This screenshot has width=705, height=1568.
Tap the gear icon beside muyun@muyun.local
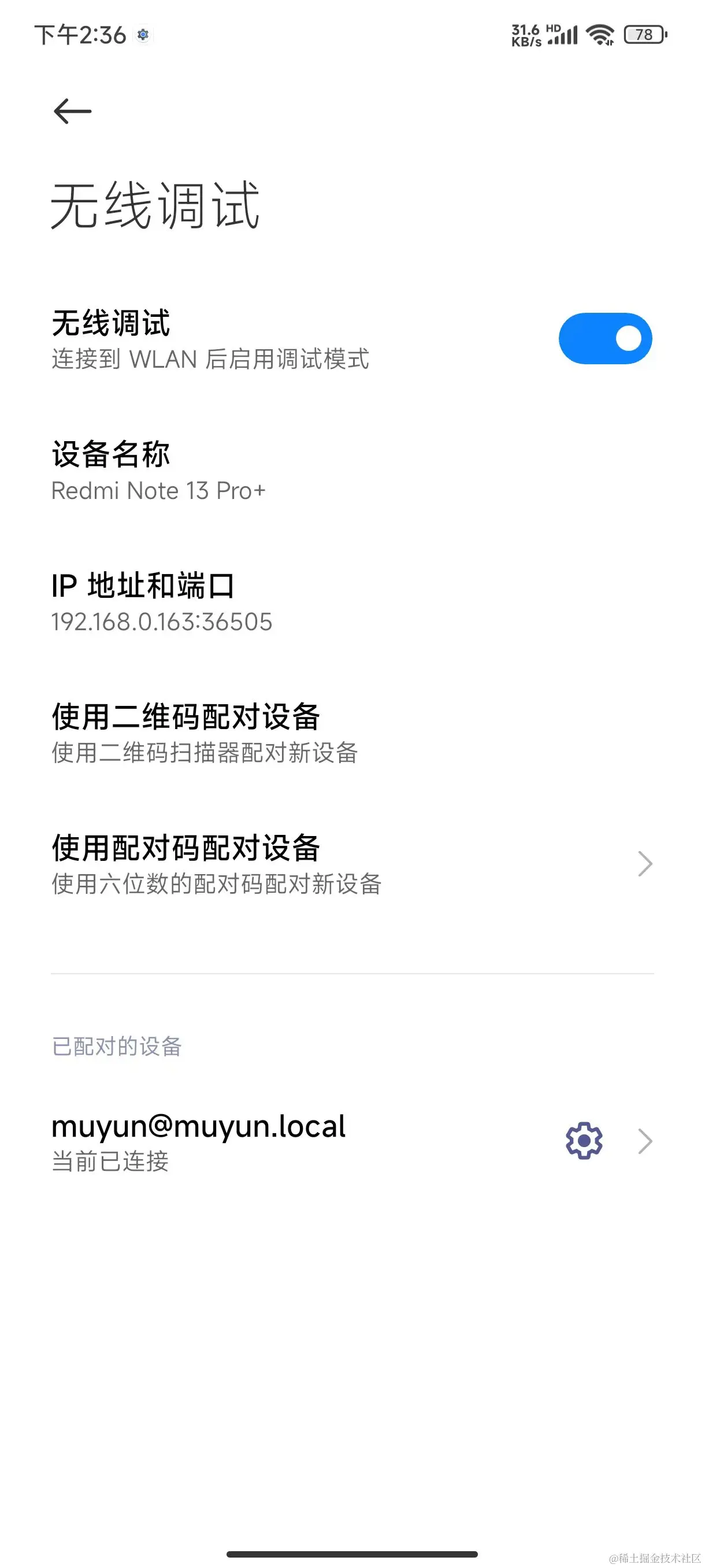tap(584, 1140)
